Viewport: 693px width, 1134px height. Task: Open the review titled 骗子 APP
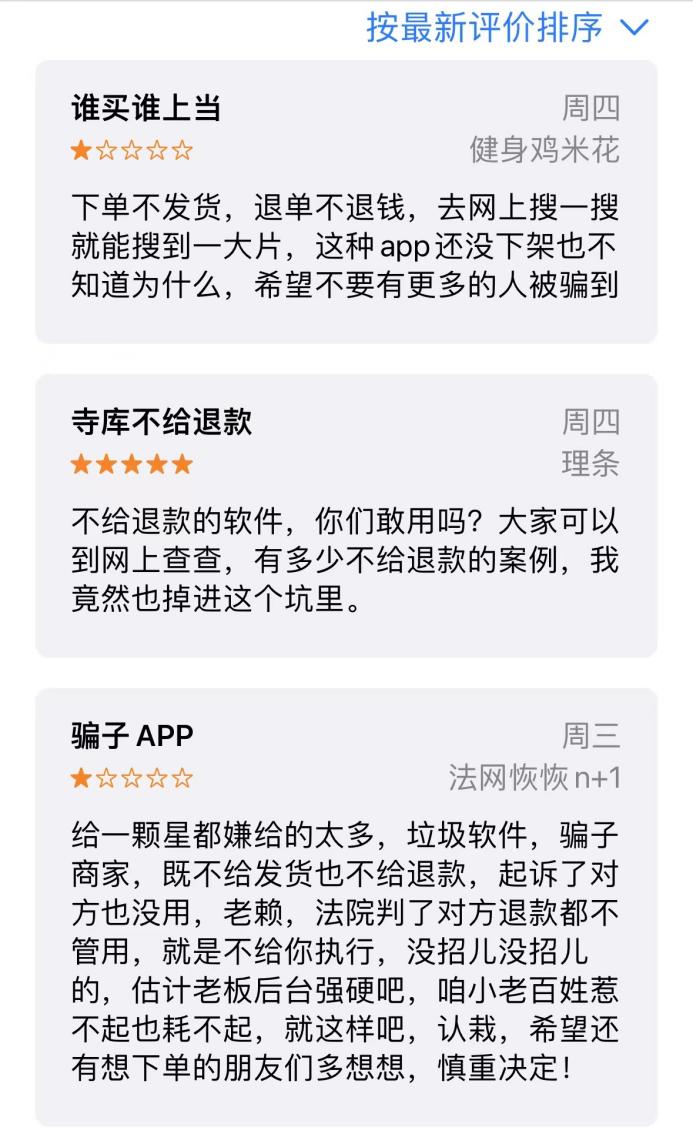[x=346, y=906]
